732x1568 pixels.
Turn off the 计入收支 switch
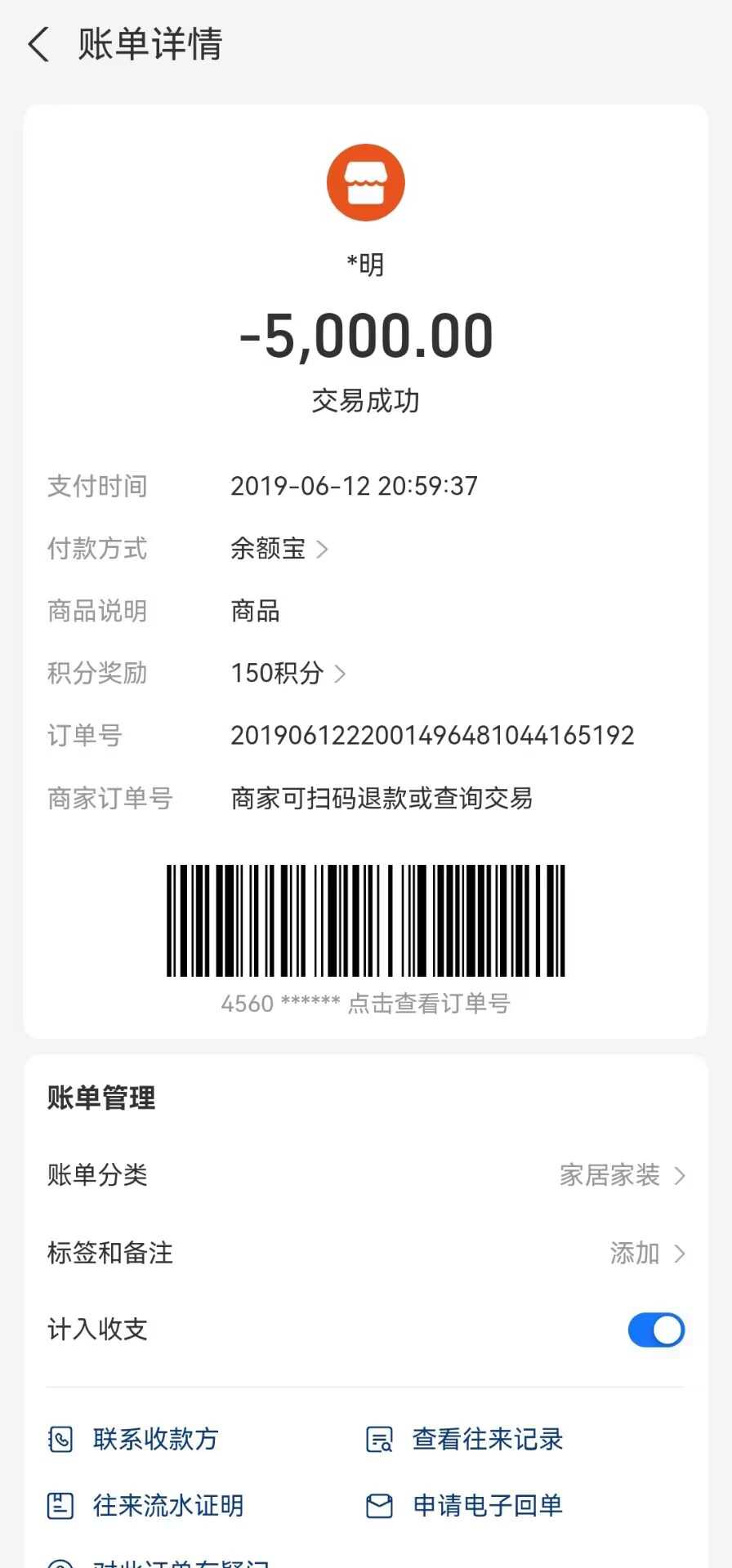pos(655,1330)
